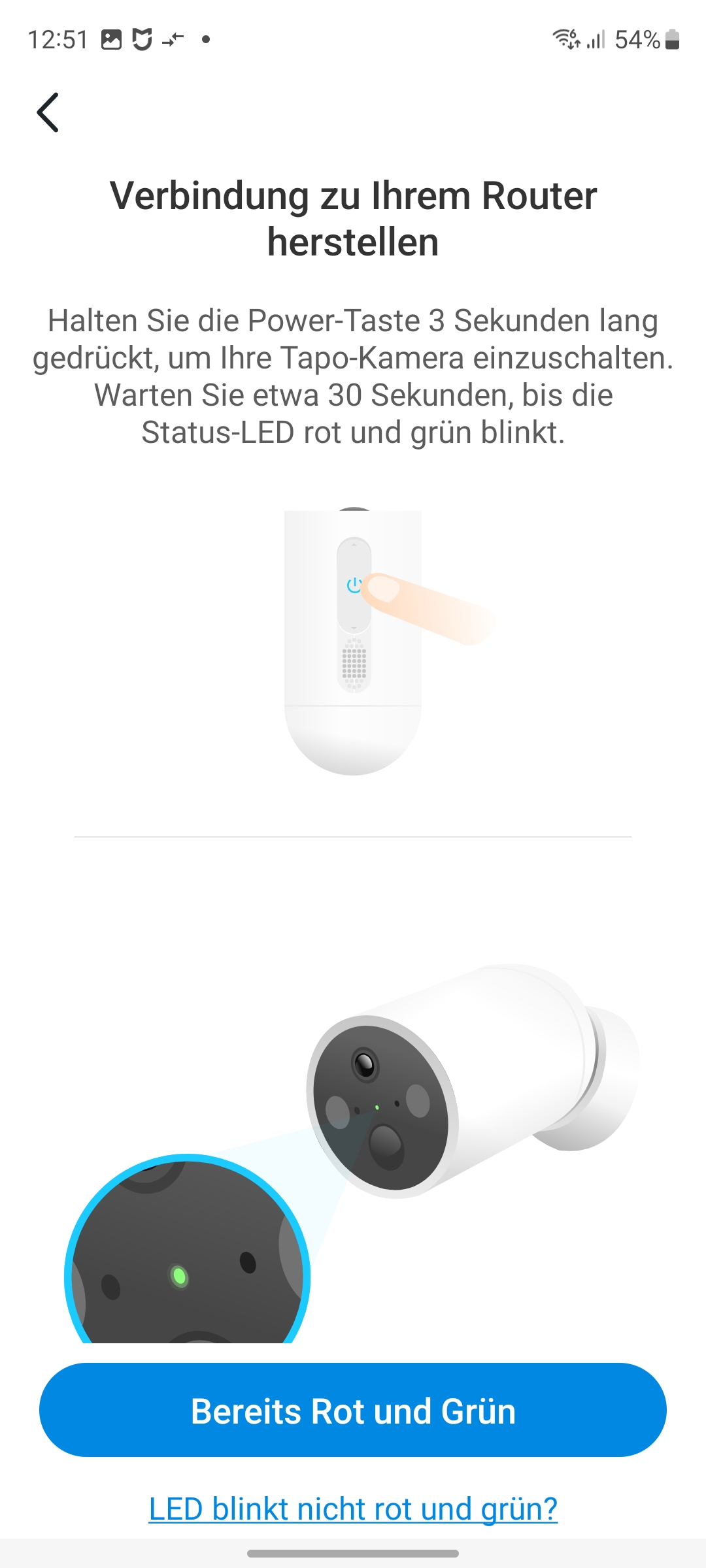Go back using the top arrow

click(x=48, y=112)
